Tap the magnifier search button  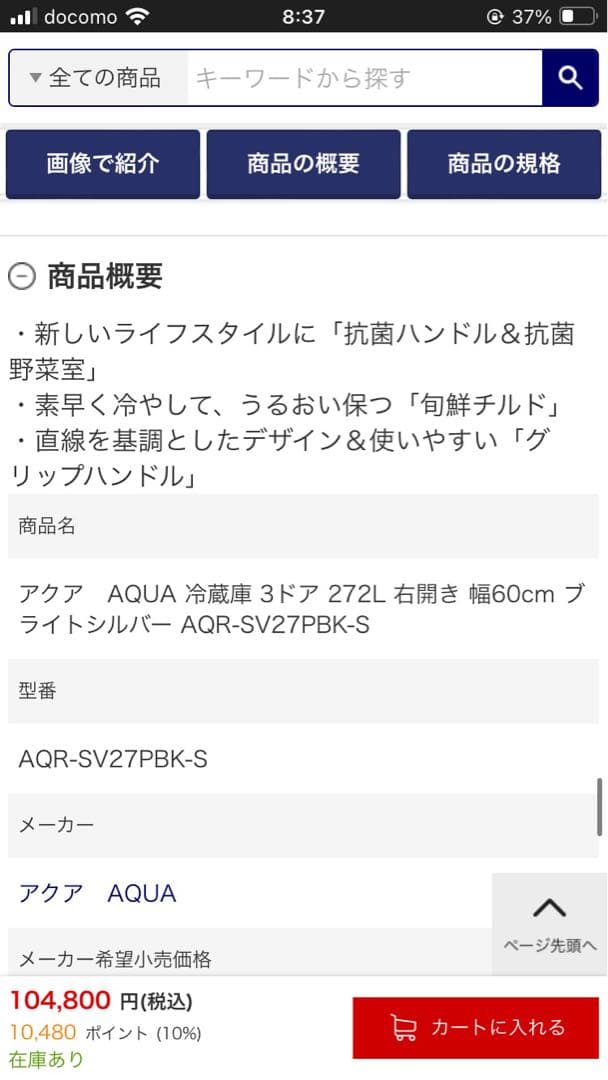570,78
